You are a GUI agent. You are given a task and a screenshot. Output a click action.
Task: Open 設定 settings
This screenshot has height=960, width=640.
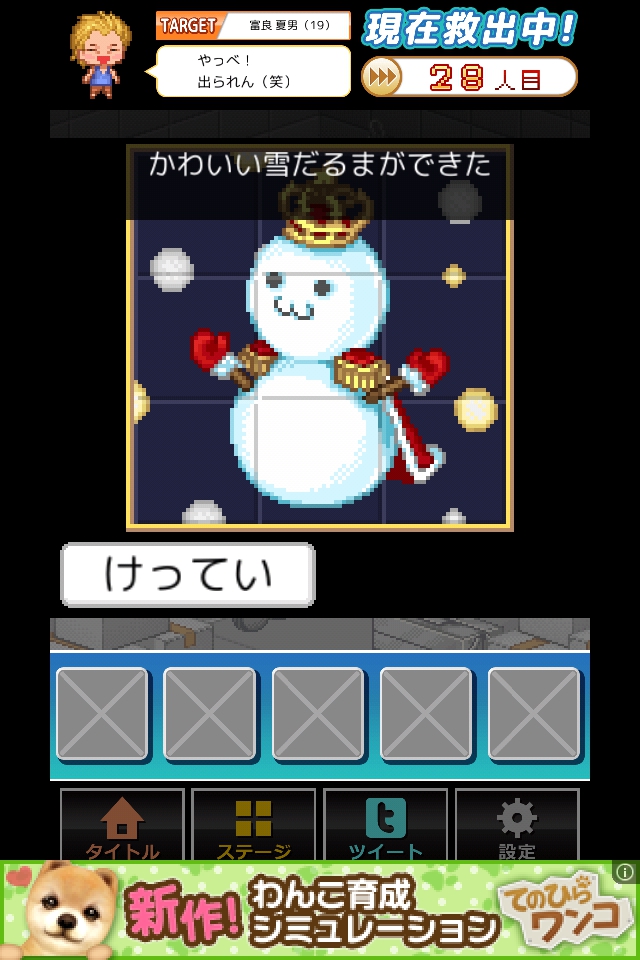[516, 826]
